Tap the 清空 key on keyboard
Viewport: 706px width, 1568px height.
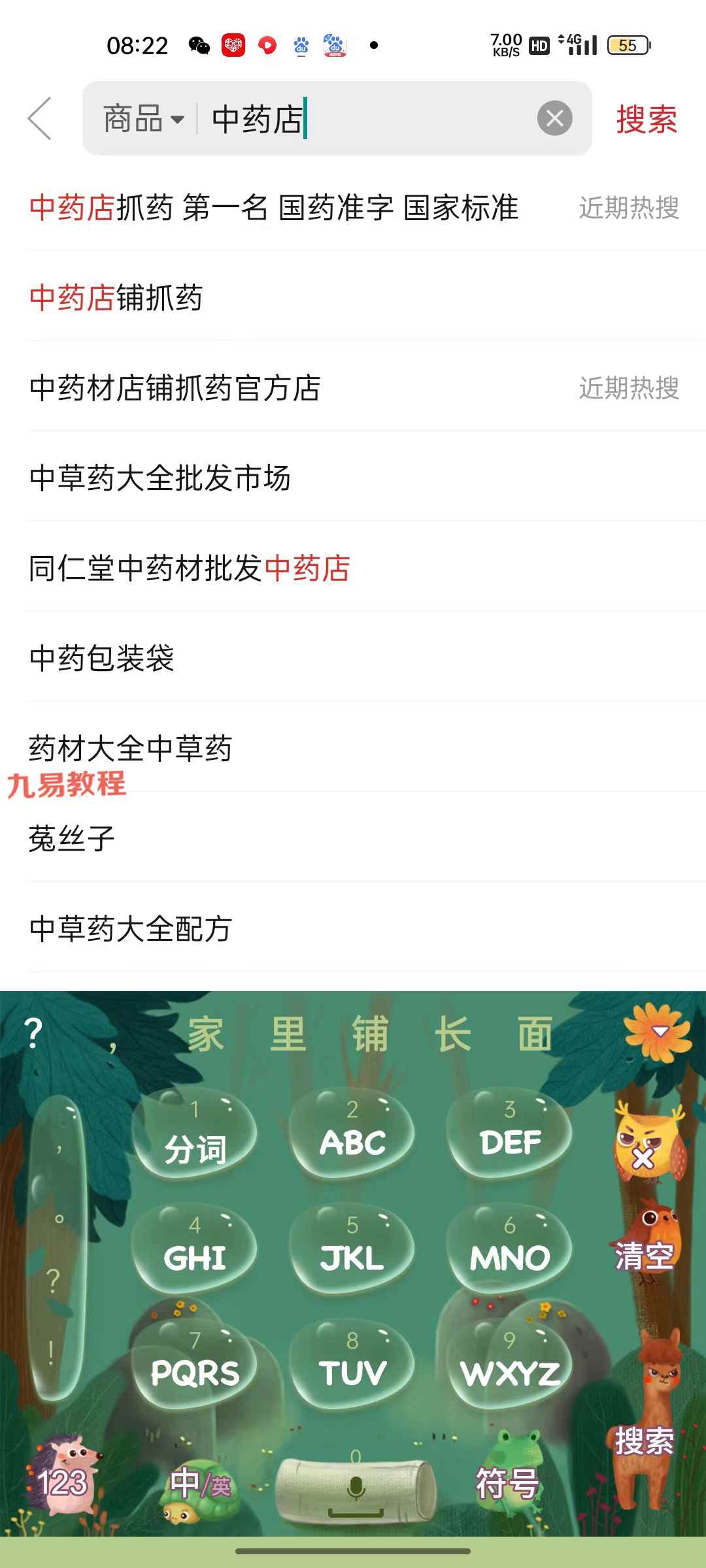[x=645, y=1256]
